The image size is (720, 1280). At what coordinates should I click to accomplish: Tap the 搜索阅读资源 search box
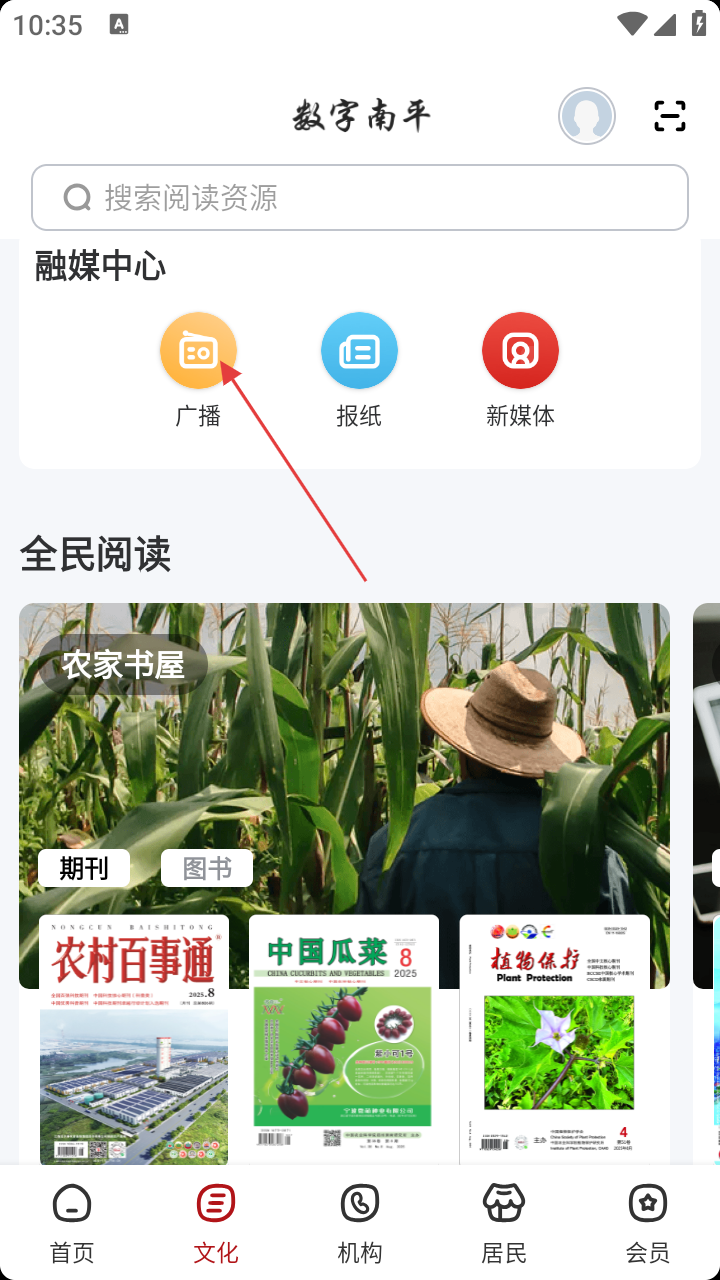pos(360,198)
